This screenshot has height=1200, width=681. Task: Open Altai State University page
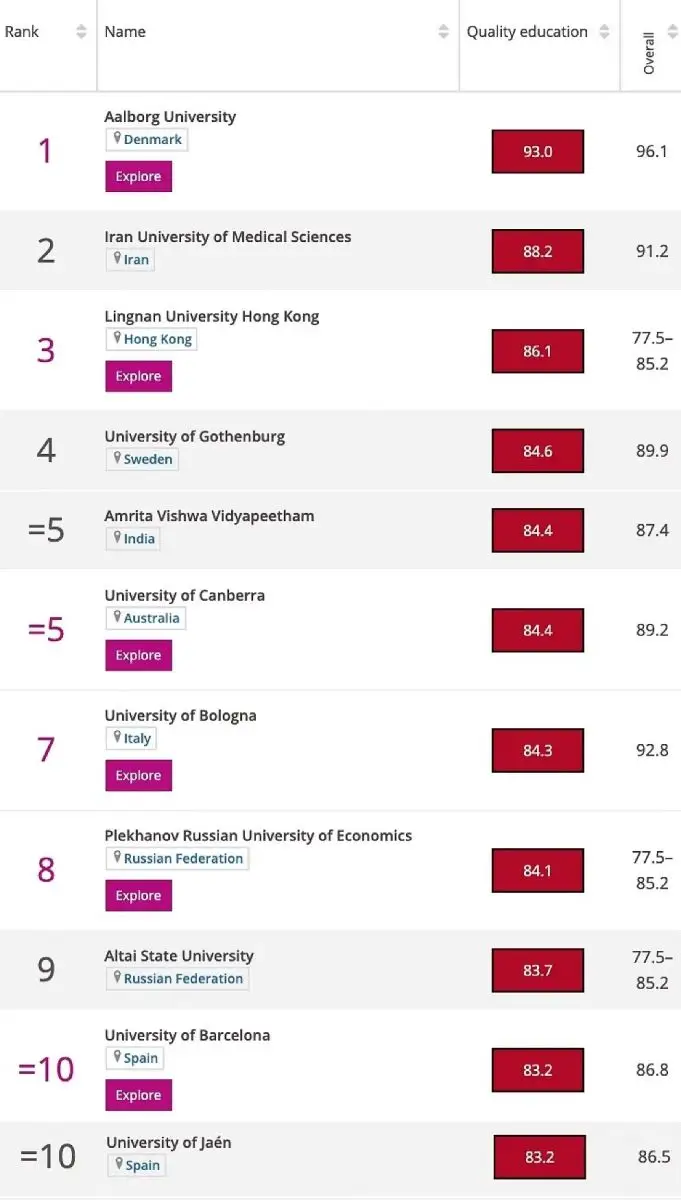click(x=179, y=956)
